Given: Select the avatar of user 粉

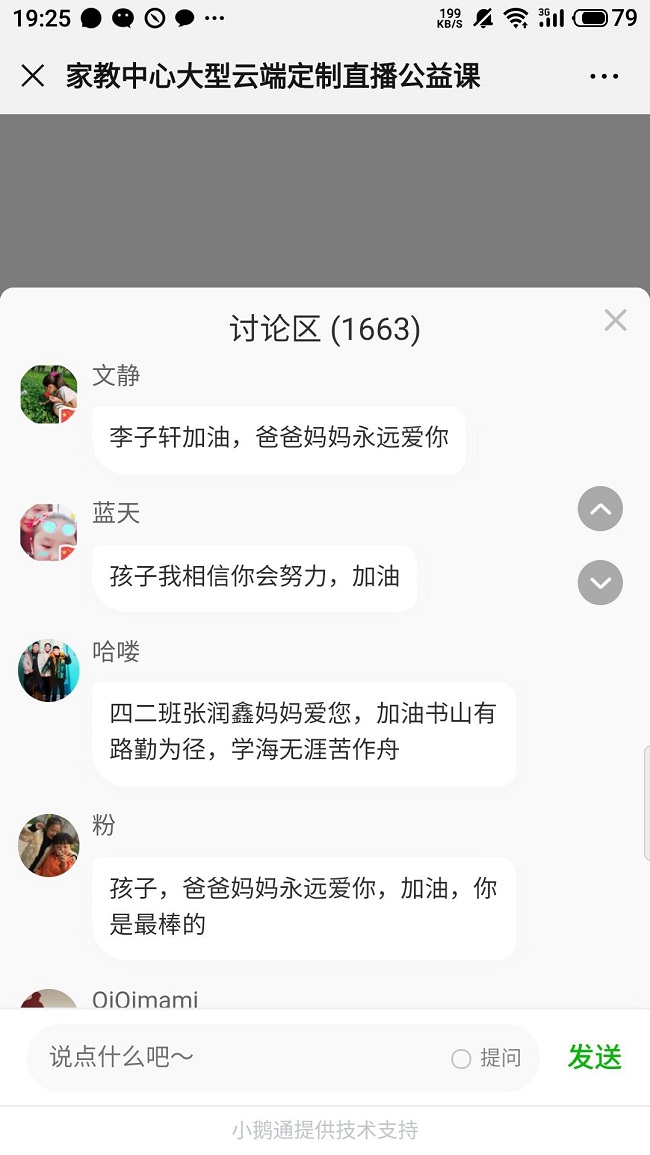Looking at the screenshot, I should point(49,845).
